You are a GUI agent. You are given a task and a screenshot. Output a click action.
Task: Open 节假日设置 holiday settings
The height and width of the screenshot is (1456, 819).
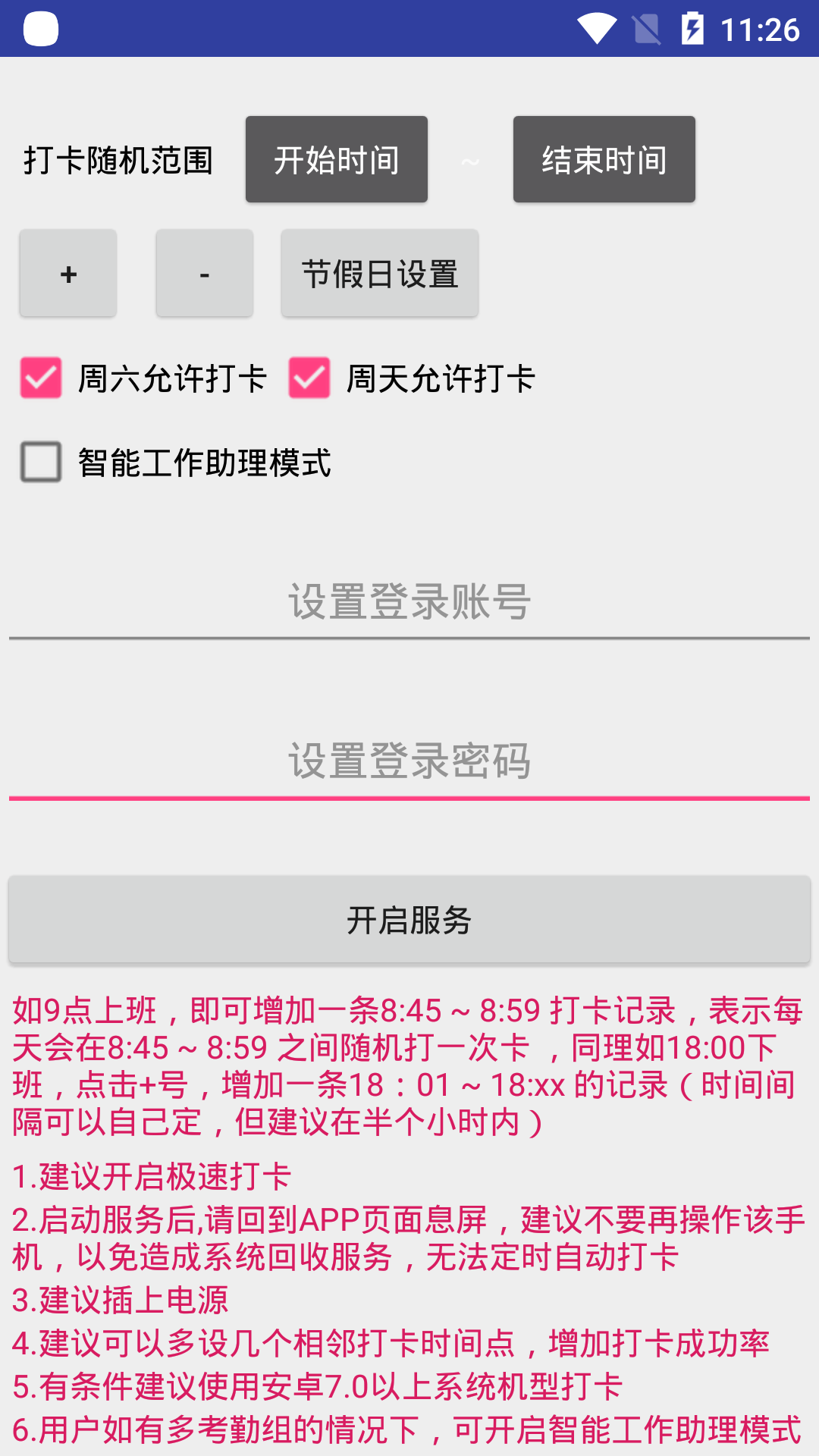tap(380, 273)
